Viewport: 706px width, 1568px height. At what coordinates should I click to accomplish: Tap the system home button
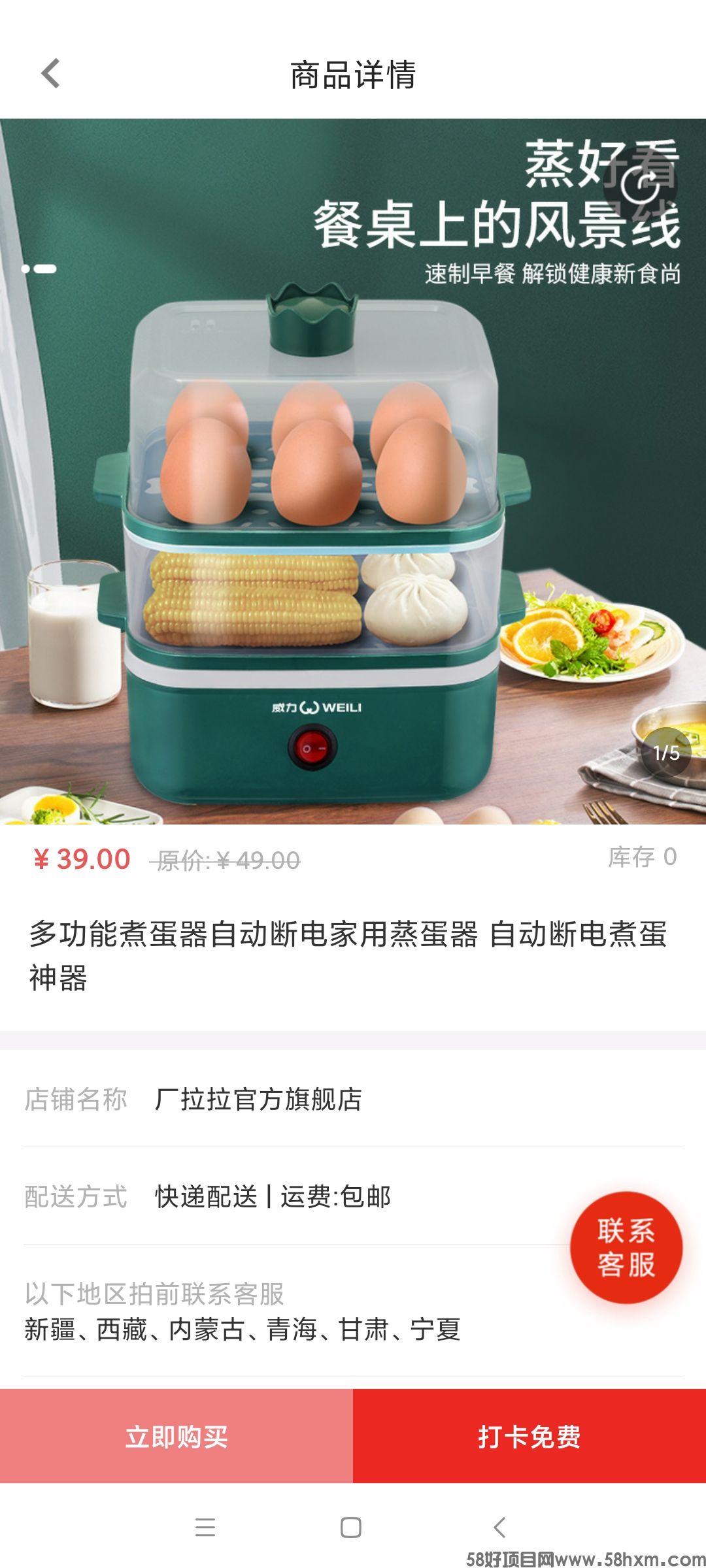pos(351,1527)
